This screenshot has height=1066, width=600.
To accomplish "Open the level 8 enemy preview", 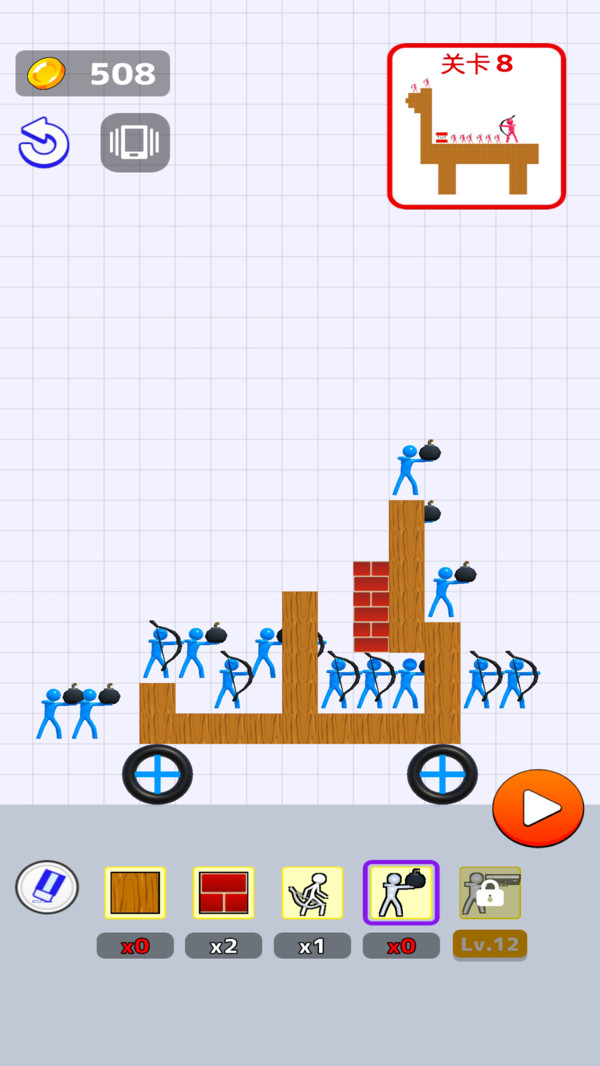I will coord(477,126).
